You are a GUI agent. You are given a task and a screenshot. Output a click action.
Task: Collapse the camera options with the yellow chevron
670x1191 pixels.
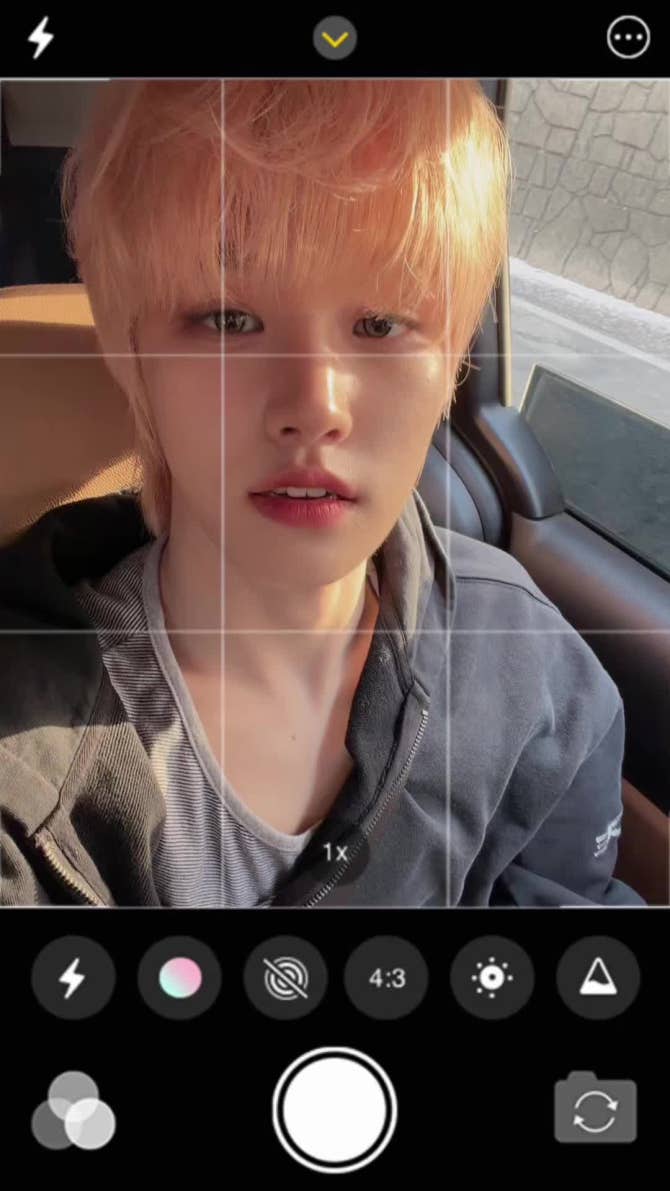pyautogui.click(x=335, y=39)
